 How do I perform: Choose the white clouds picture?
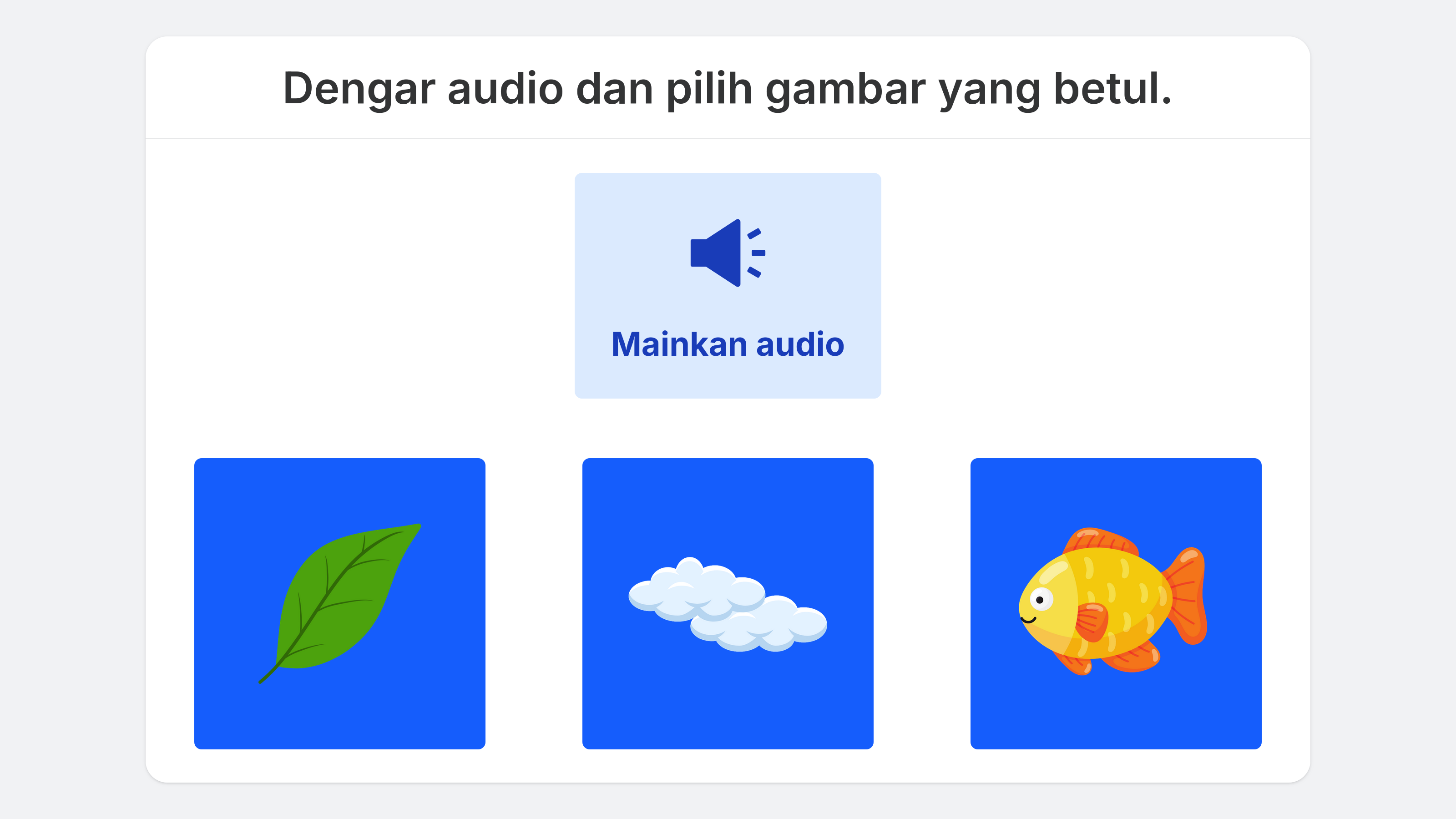pos(728,603)
